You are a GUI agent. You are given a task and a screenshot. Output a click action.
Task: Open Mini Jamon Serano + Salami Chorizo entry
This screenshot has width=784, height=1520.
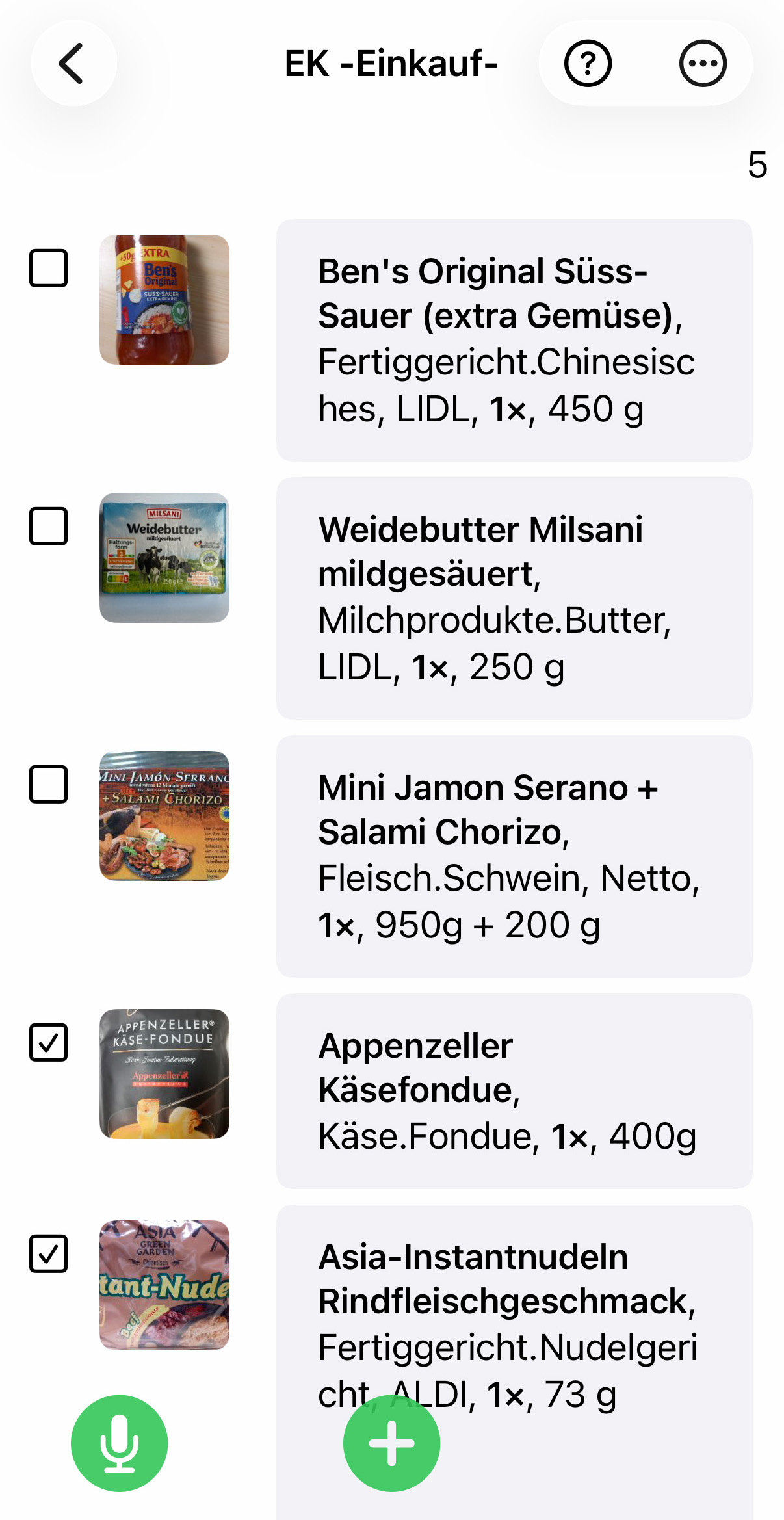point(514,856)
